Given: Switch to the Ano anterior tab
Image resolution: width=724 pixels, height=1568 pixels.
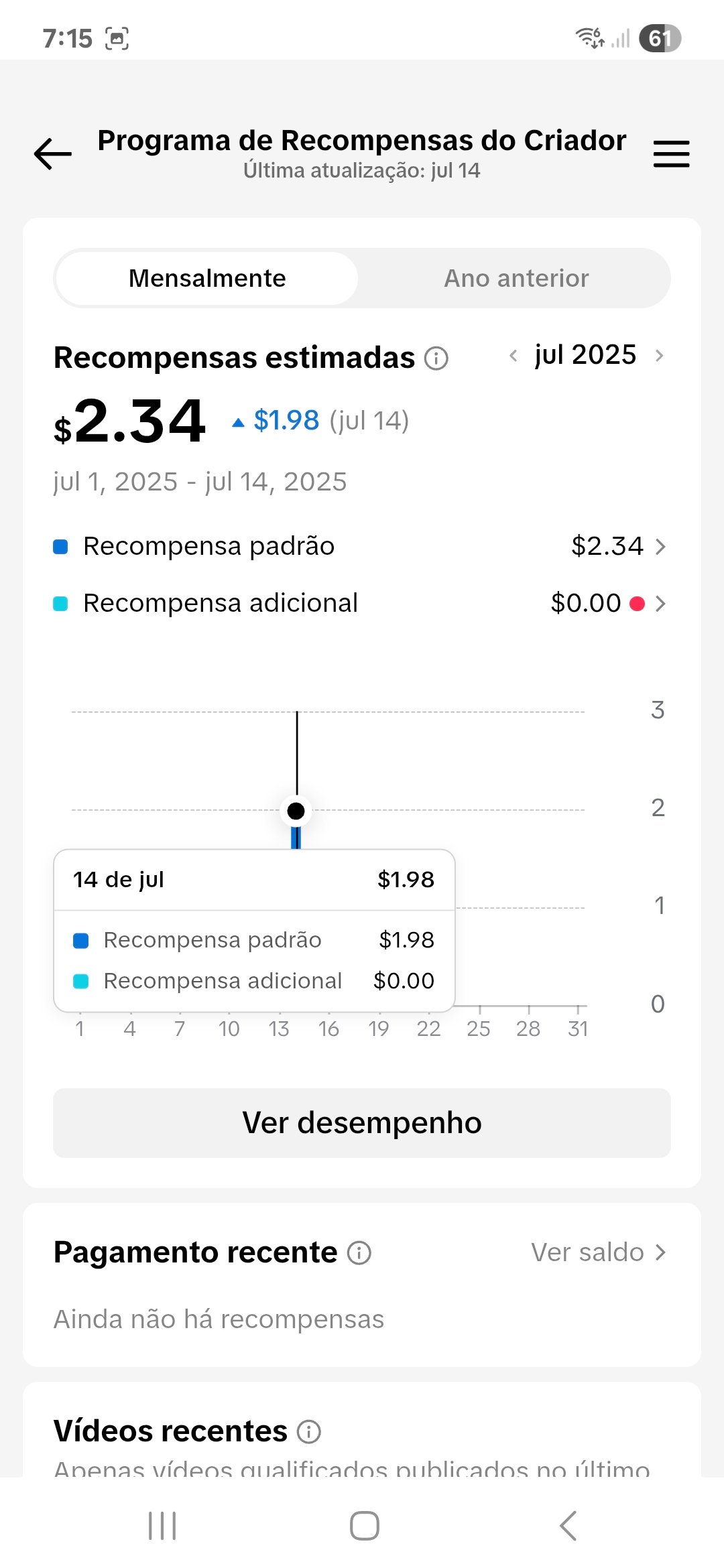Looking at the screenshot, I should click(516, 278).
